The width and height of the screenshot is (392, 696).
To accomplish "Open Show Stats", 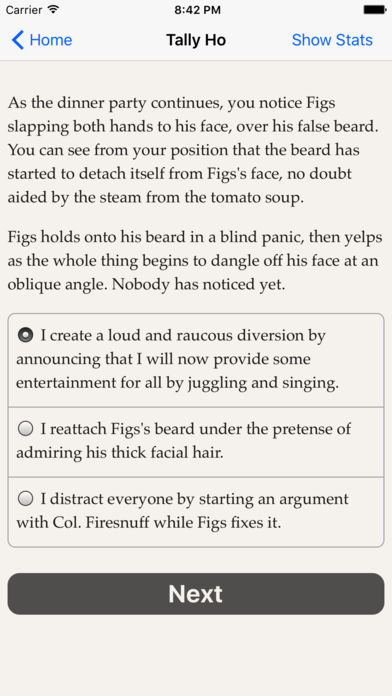I will [x=332, y=40].
